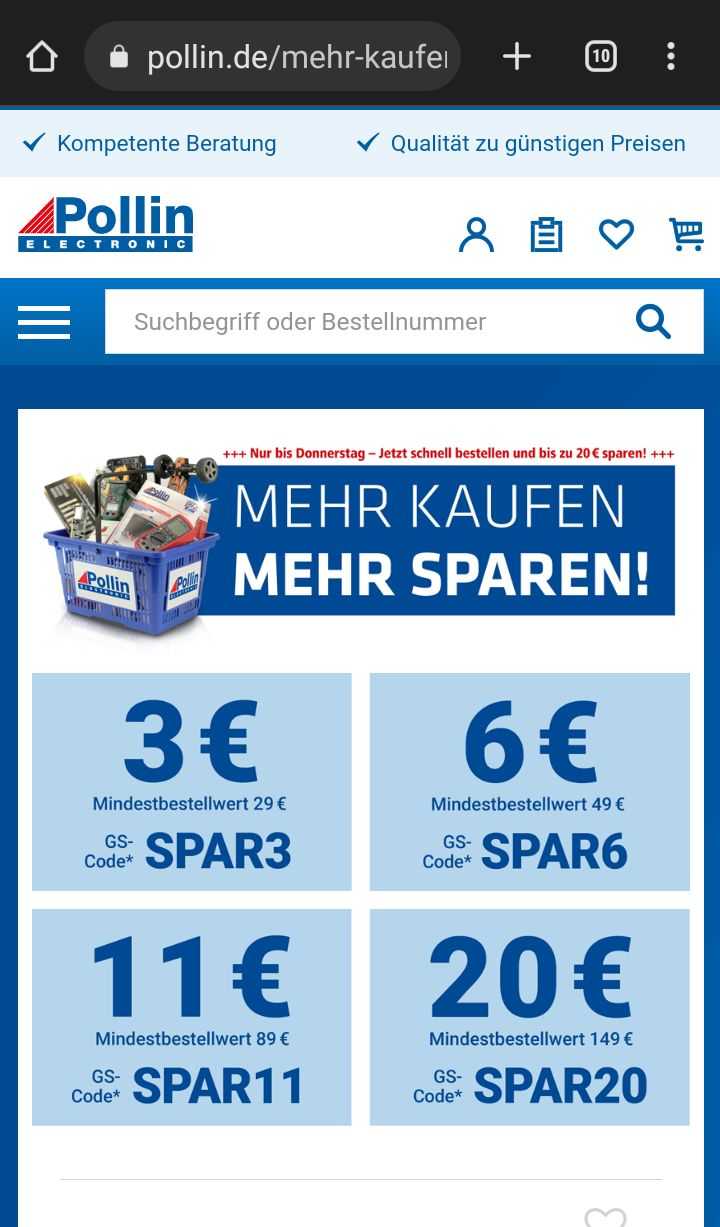Open the shopping cart
This screenshot has height=1227, width=720.
[687, 235]
